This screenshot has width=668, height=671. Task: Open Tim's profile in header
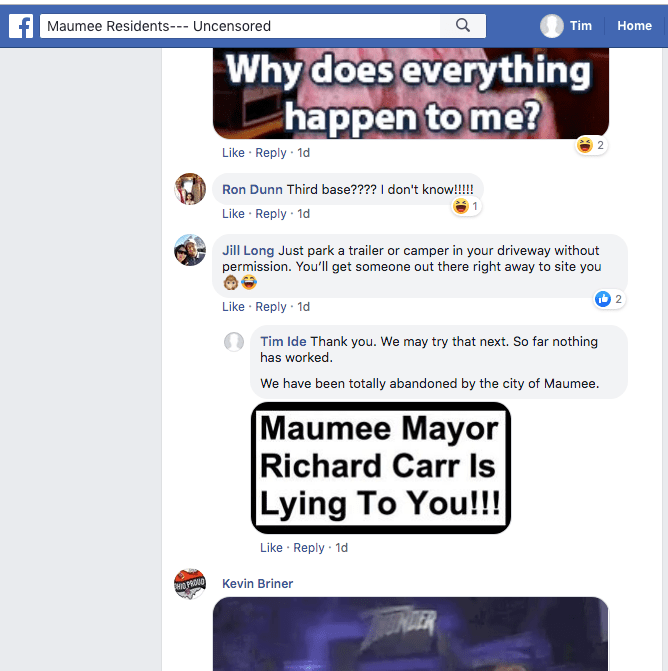click(567, 26)
